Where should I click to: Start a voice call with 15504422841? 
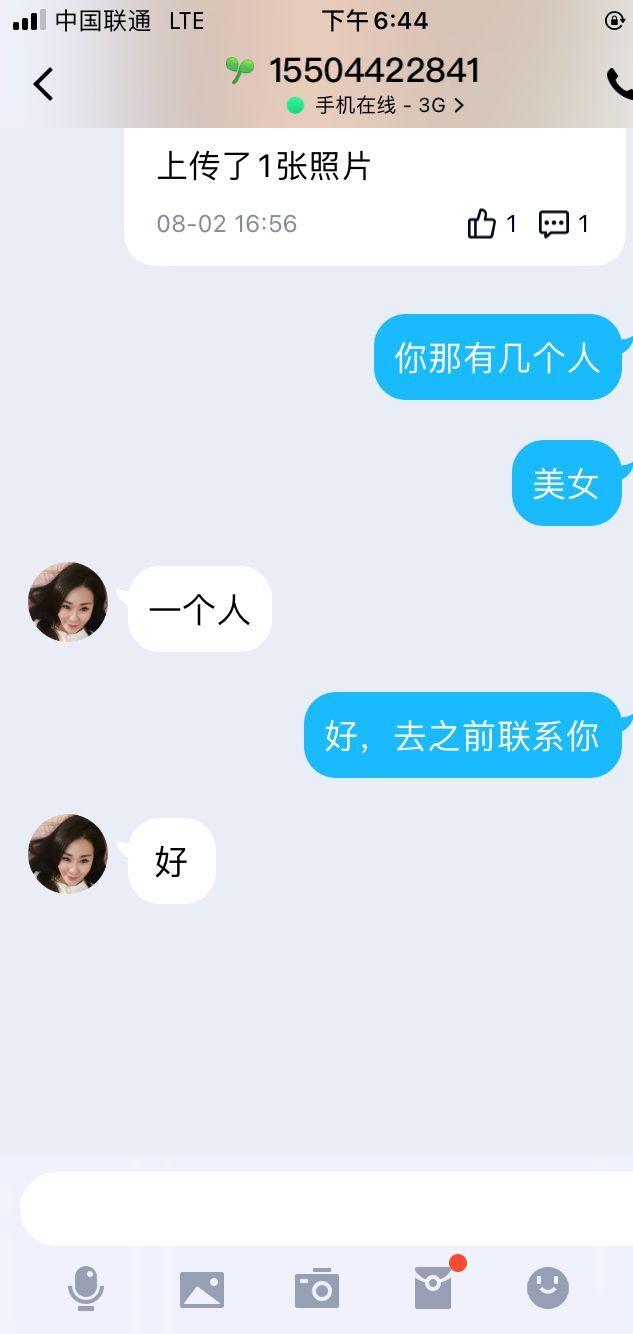click(618, 85)
